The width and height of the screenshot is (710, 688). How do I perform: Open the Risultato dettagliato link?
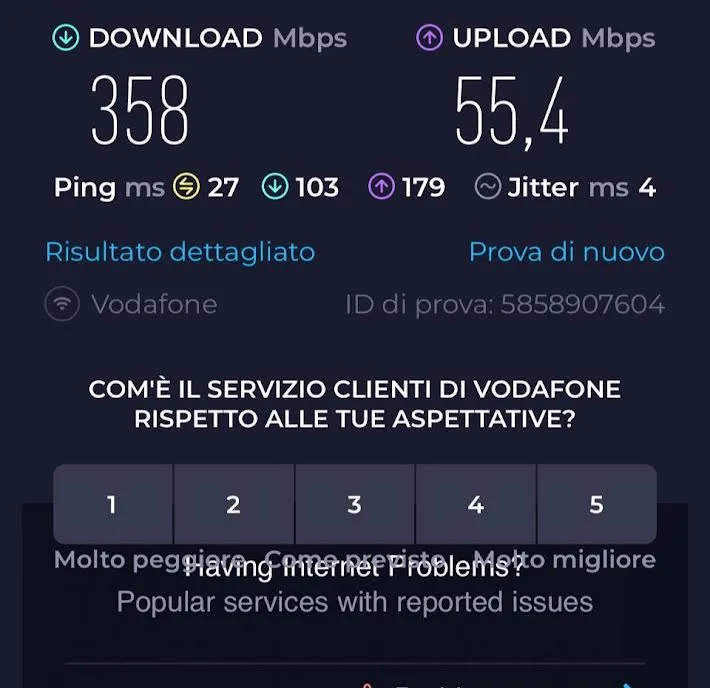pyautogui.click(x=180, y=252)
